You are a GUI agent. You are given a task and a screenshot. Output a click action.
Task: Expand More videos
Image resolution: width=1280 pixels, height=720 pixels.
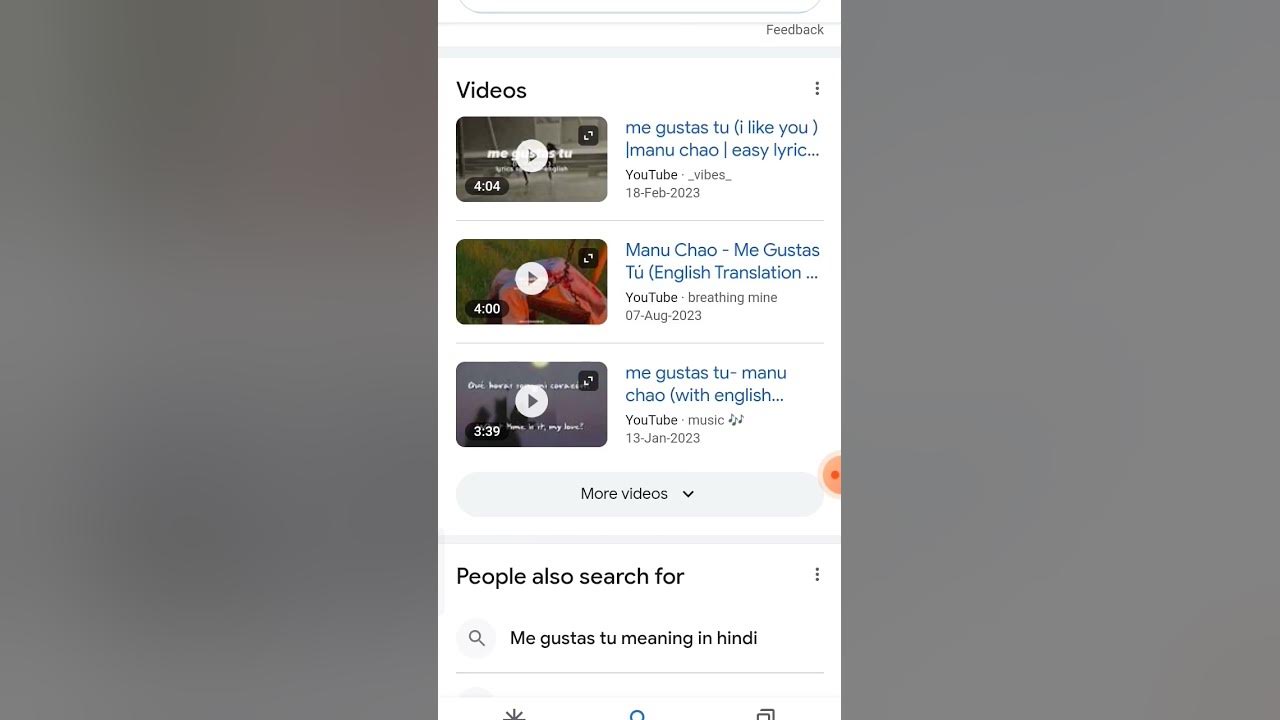click(639, 494)
